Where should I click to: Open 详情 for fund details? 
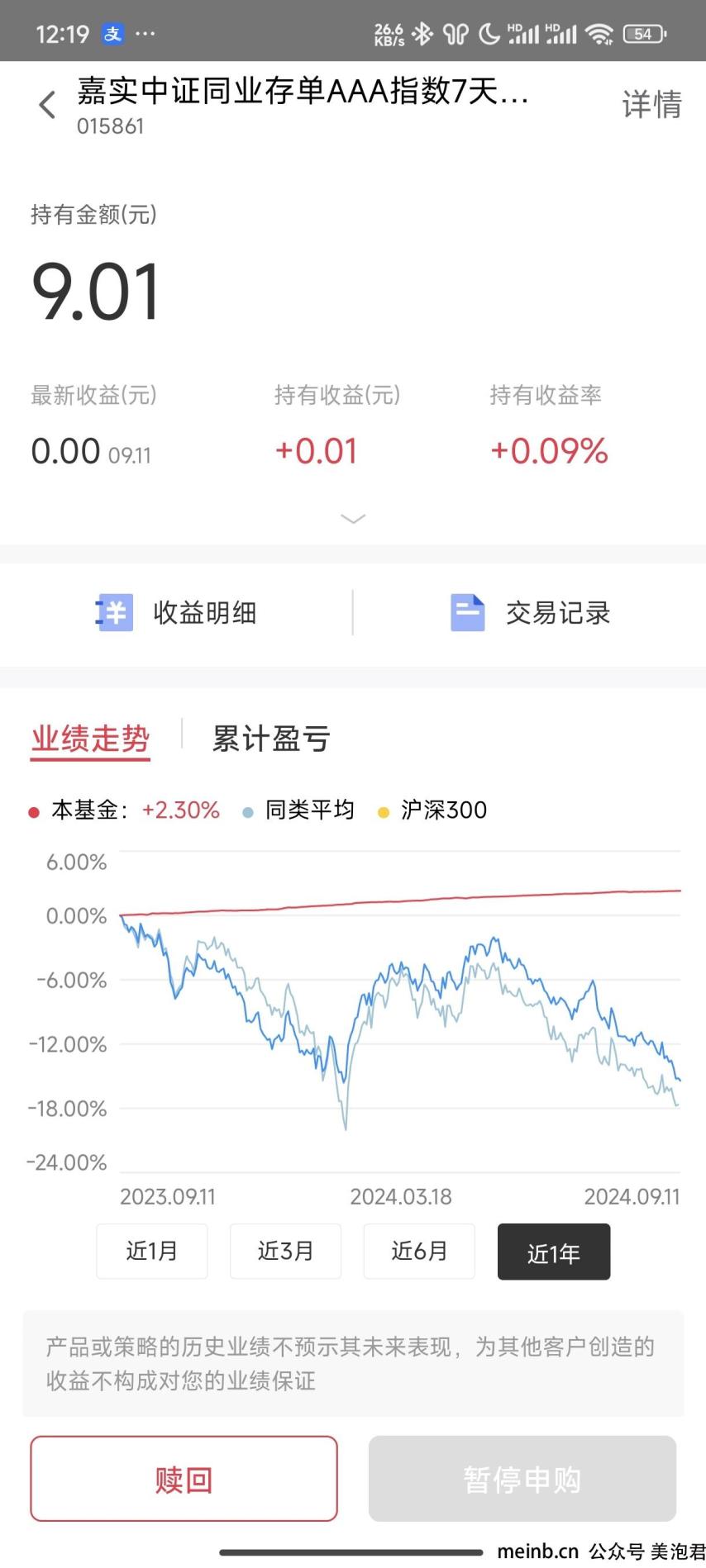tap(651, 105)
